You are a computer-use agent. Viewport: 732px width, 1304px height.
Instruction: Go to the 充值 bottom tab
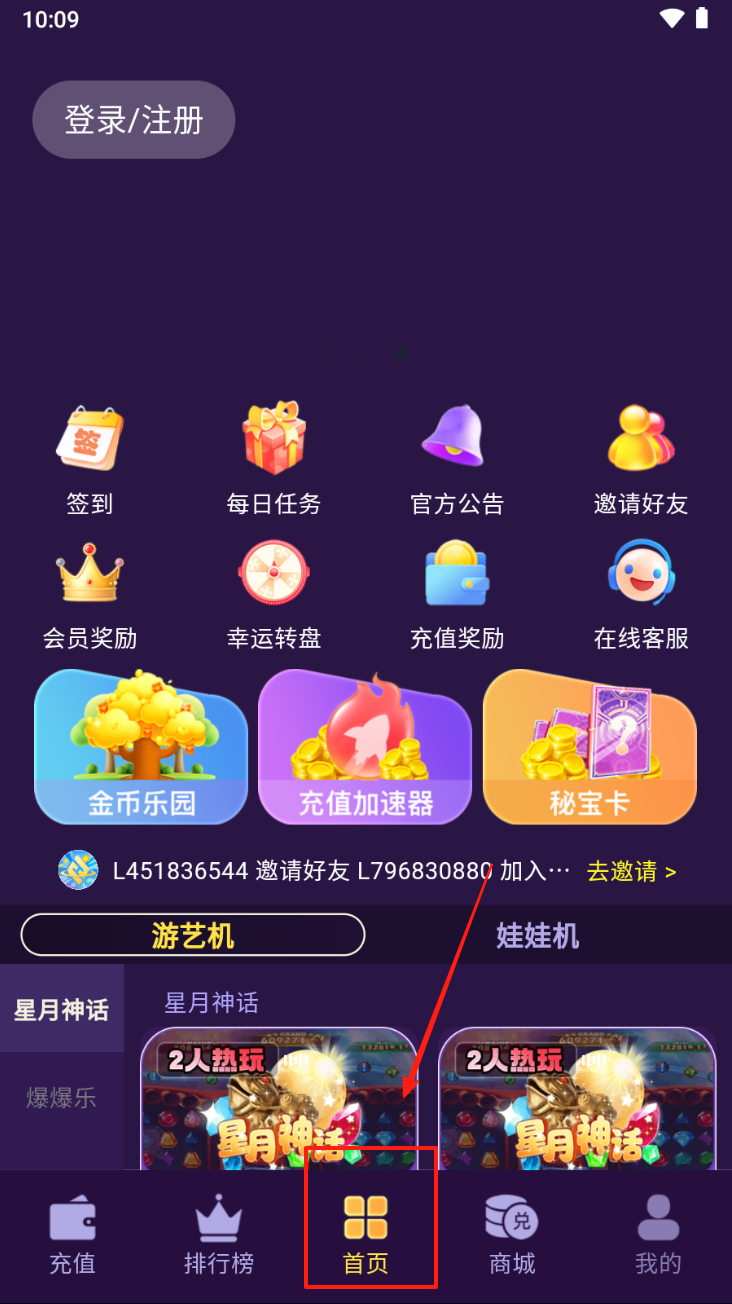coord(72,1237)
